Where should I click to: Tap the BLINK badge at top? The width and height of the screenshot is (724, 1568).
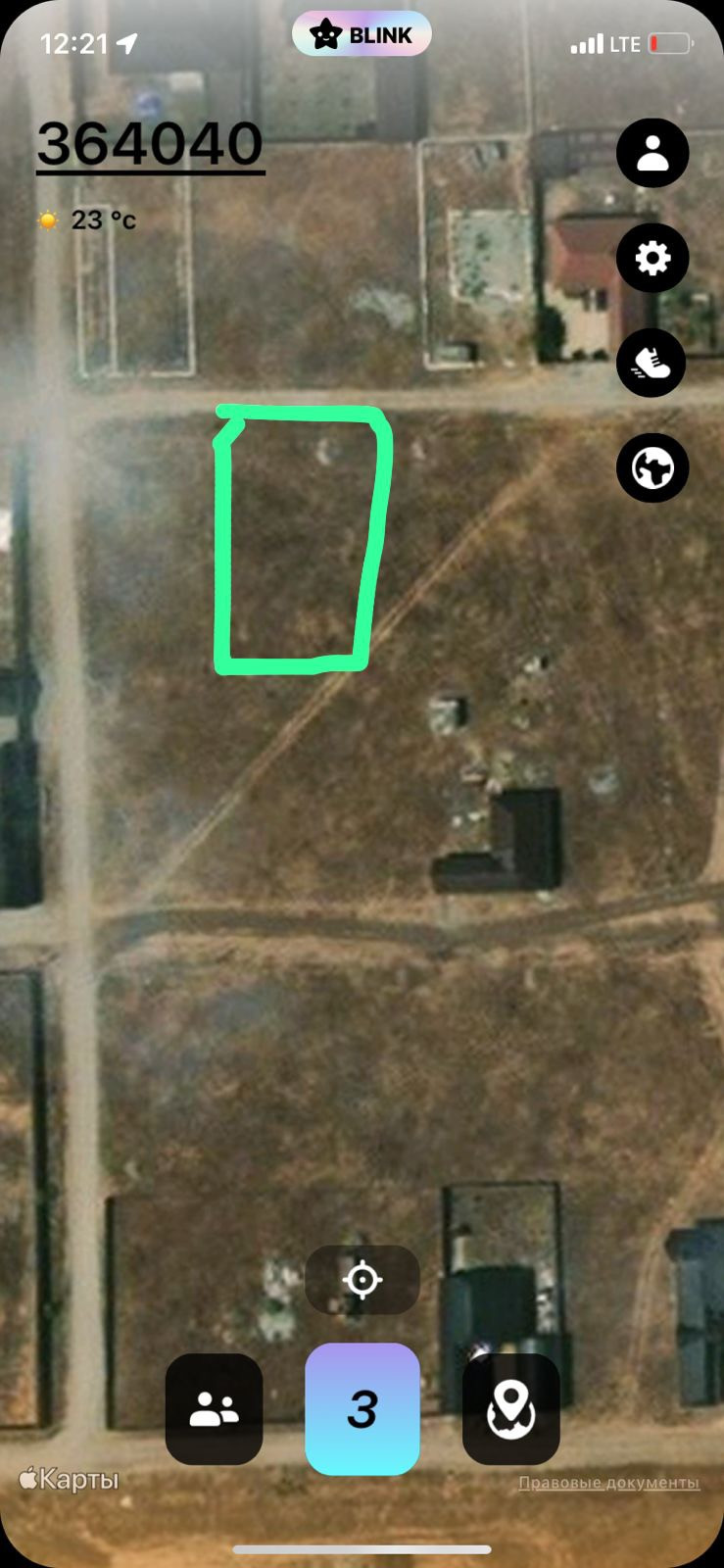pyautogui.click(x=362, y=35)
